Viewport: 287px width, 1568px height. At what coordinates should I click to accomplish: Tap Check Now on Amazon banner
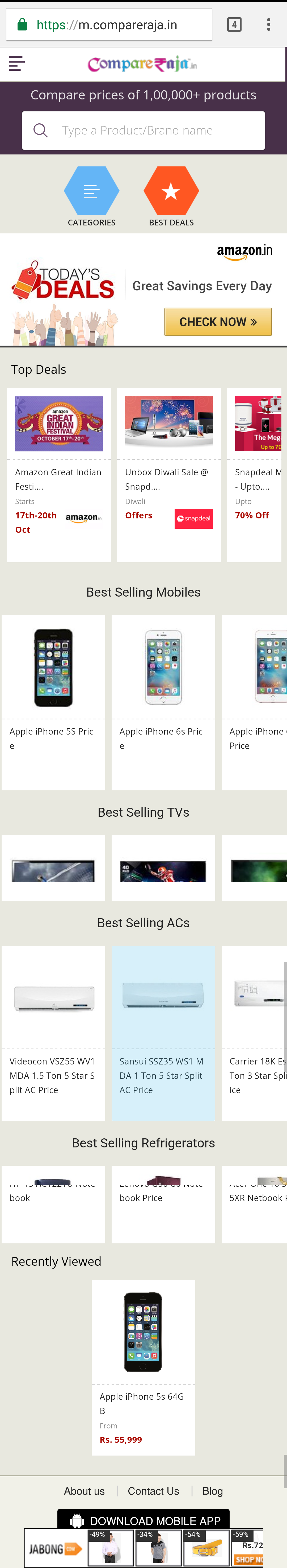(218, 321)
